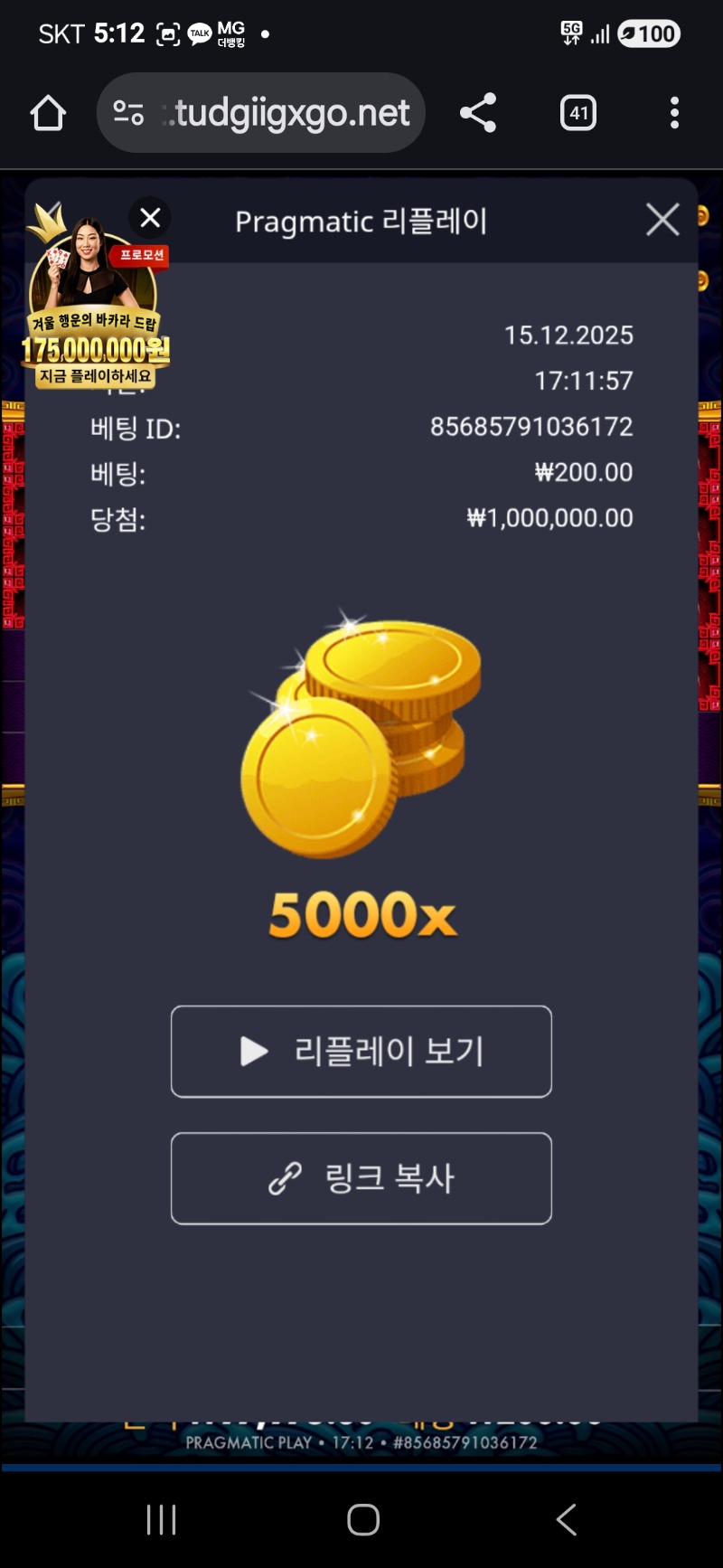Dismiss the baccarat promotion banner

click(150, 218)
